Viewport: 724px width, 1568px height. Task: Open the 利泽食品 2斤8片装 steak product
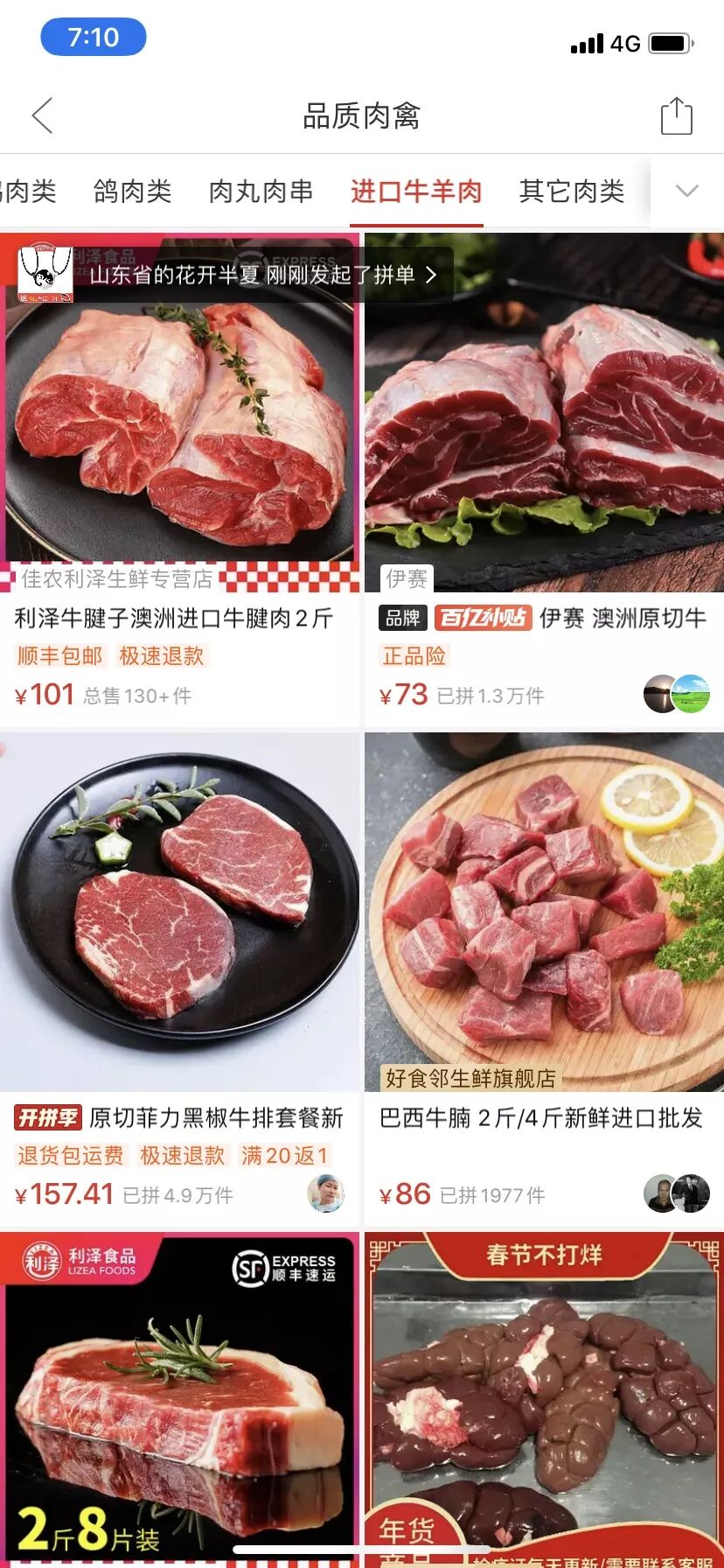point(179,1400)
